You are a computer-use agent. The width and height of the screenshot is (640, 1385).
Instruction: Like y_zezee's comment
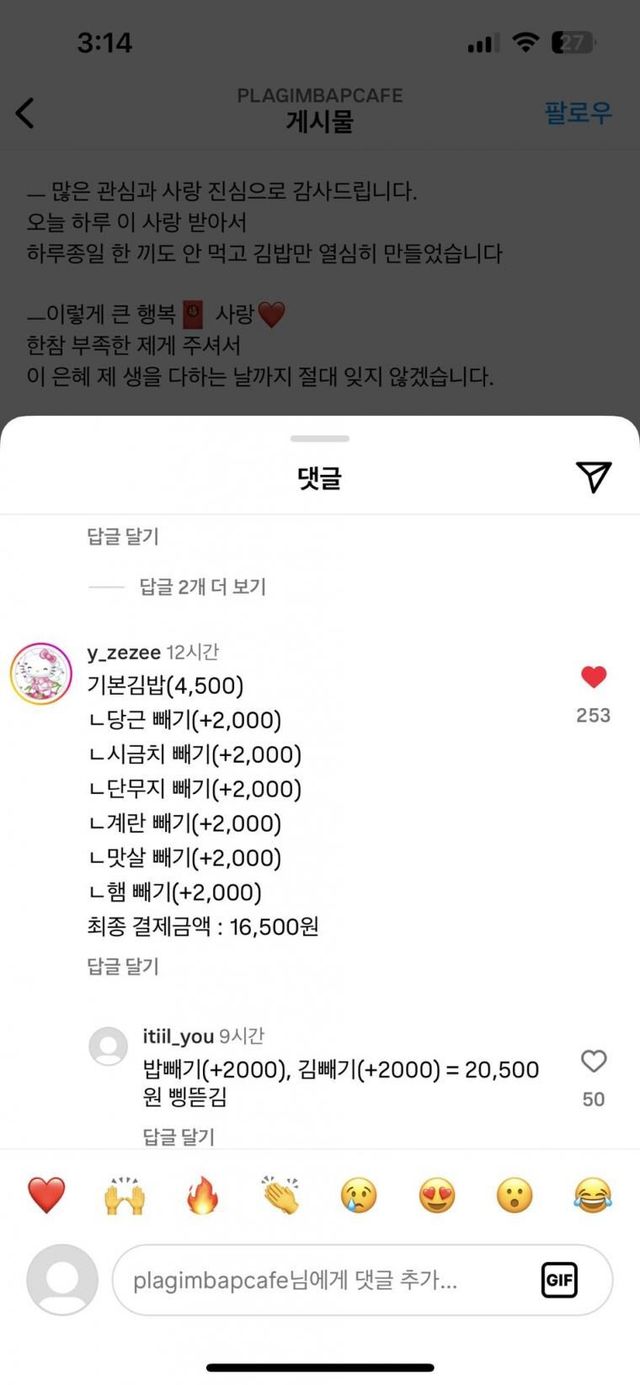(x=594, y=678)
